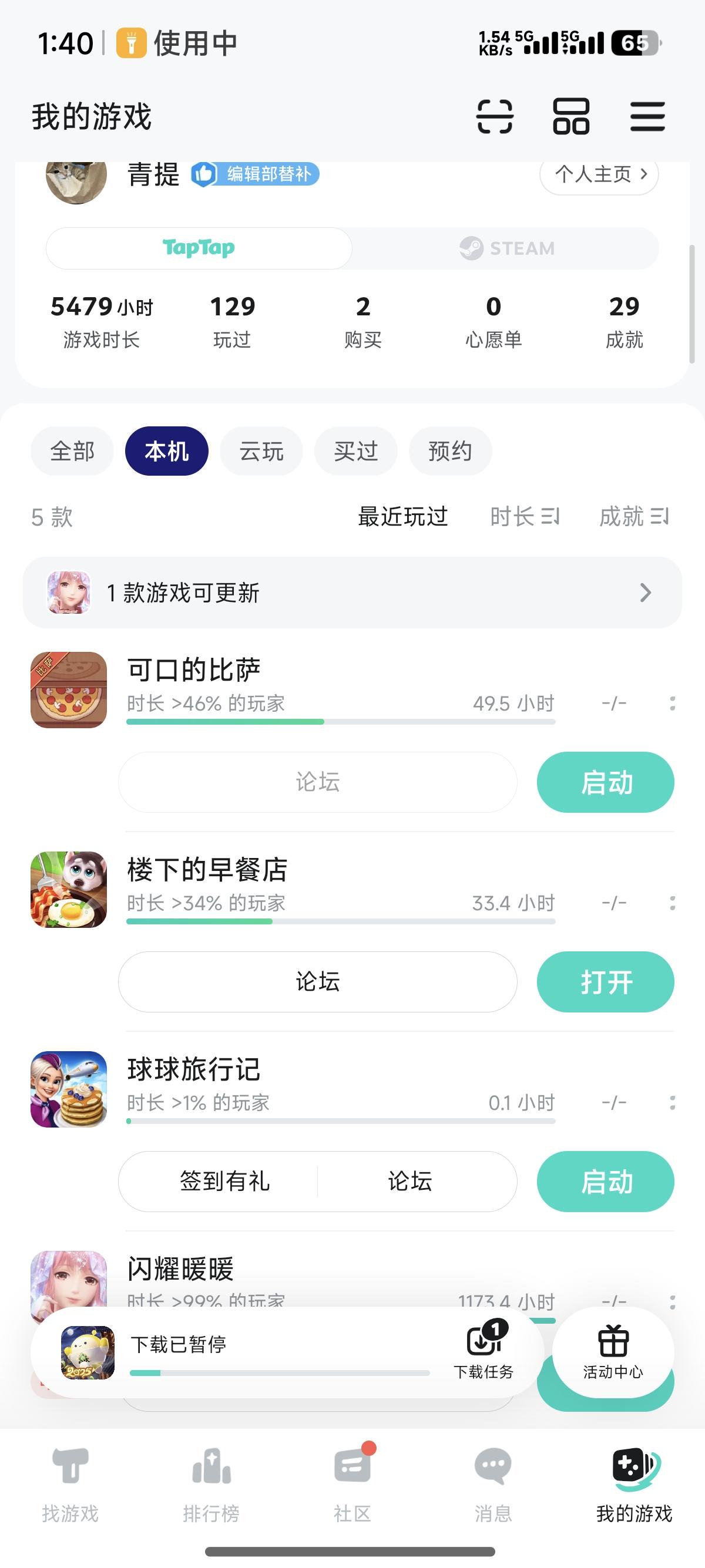
Task: Select the 云玩 filter chip
Action: (x=261, y=452)
